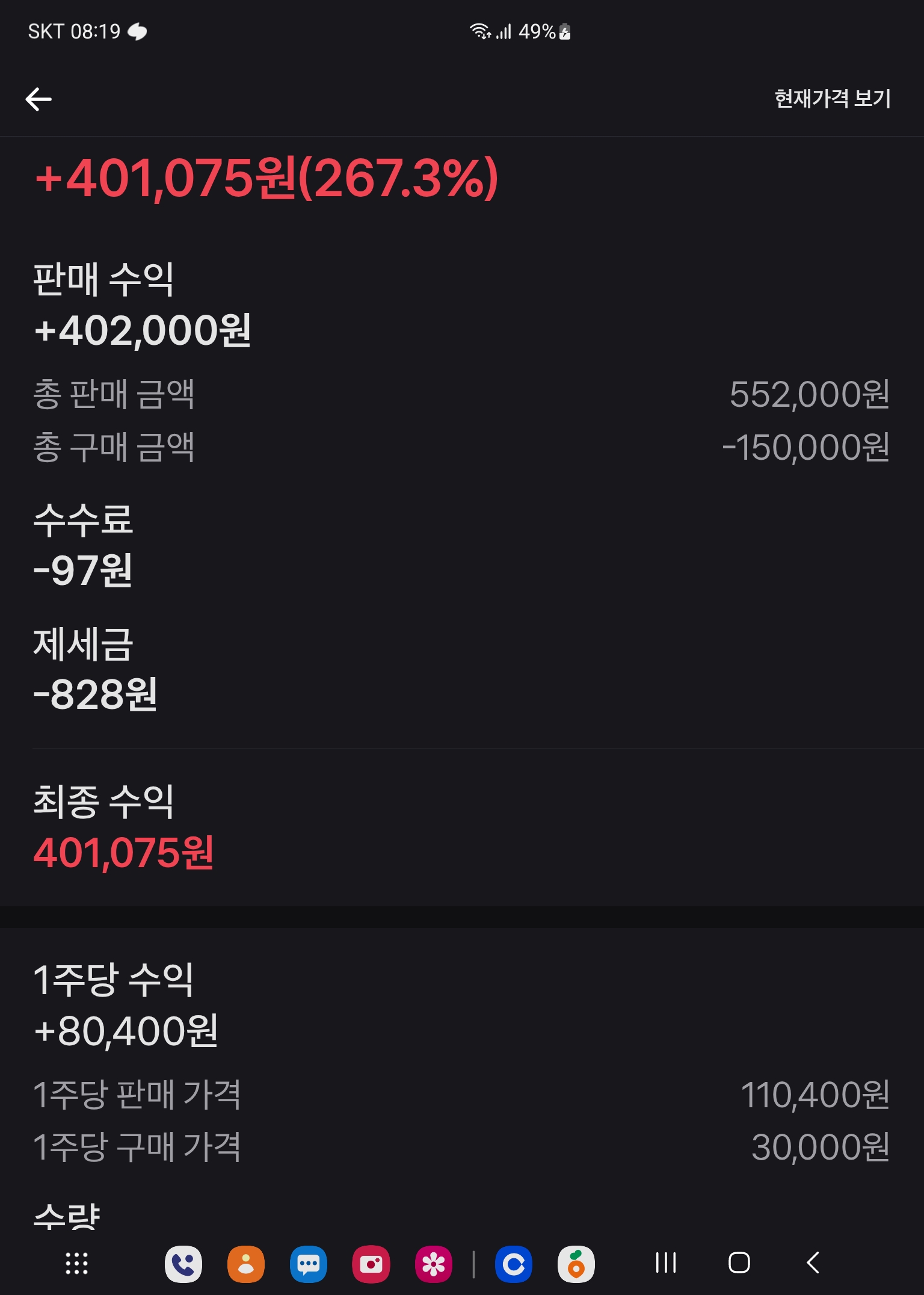924x1295 pixels.
Task: Open the Messages app from the taskbar
Action: [309, 1264]
